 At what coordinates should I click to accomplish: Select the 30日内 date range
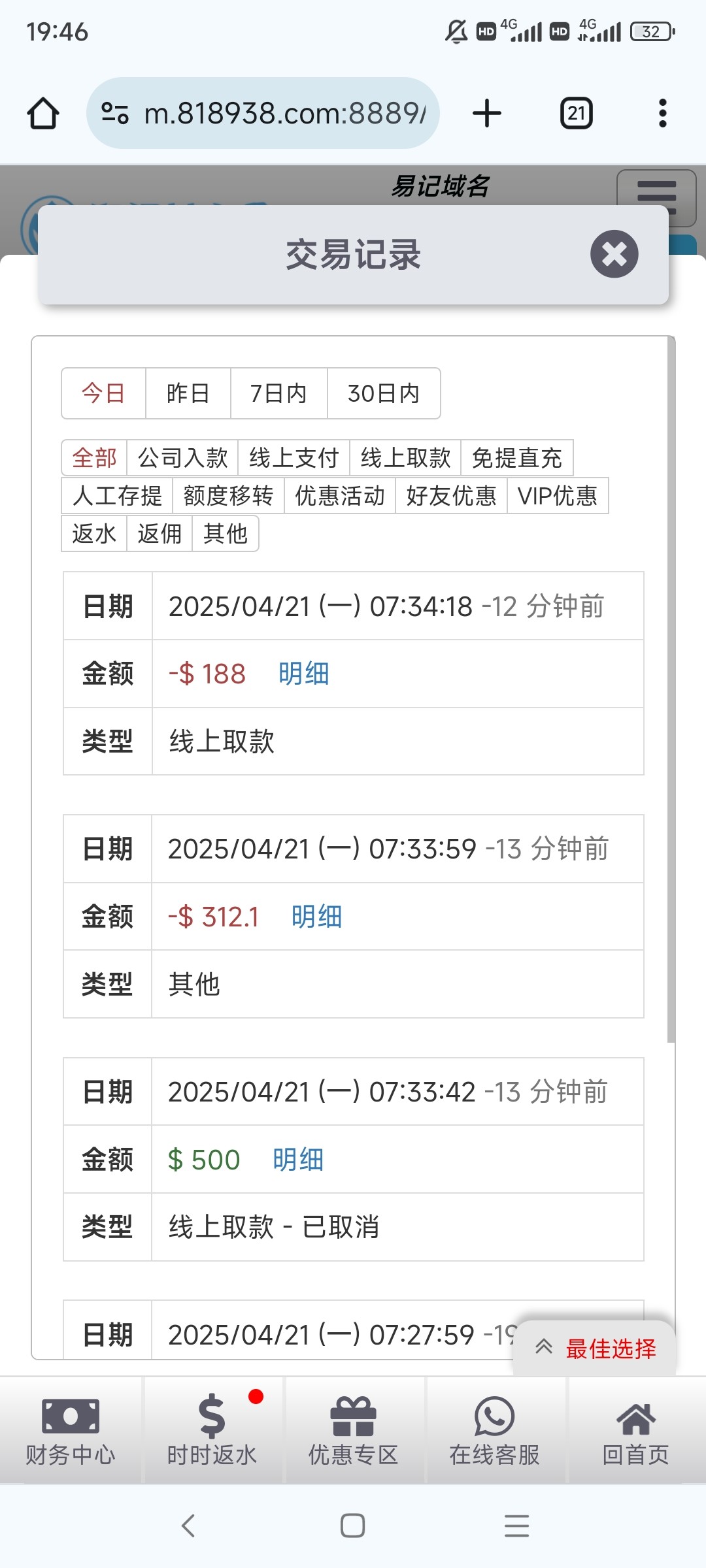(x=384, y=393)
